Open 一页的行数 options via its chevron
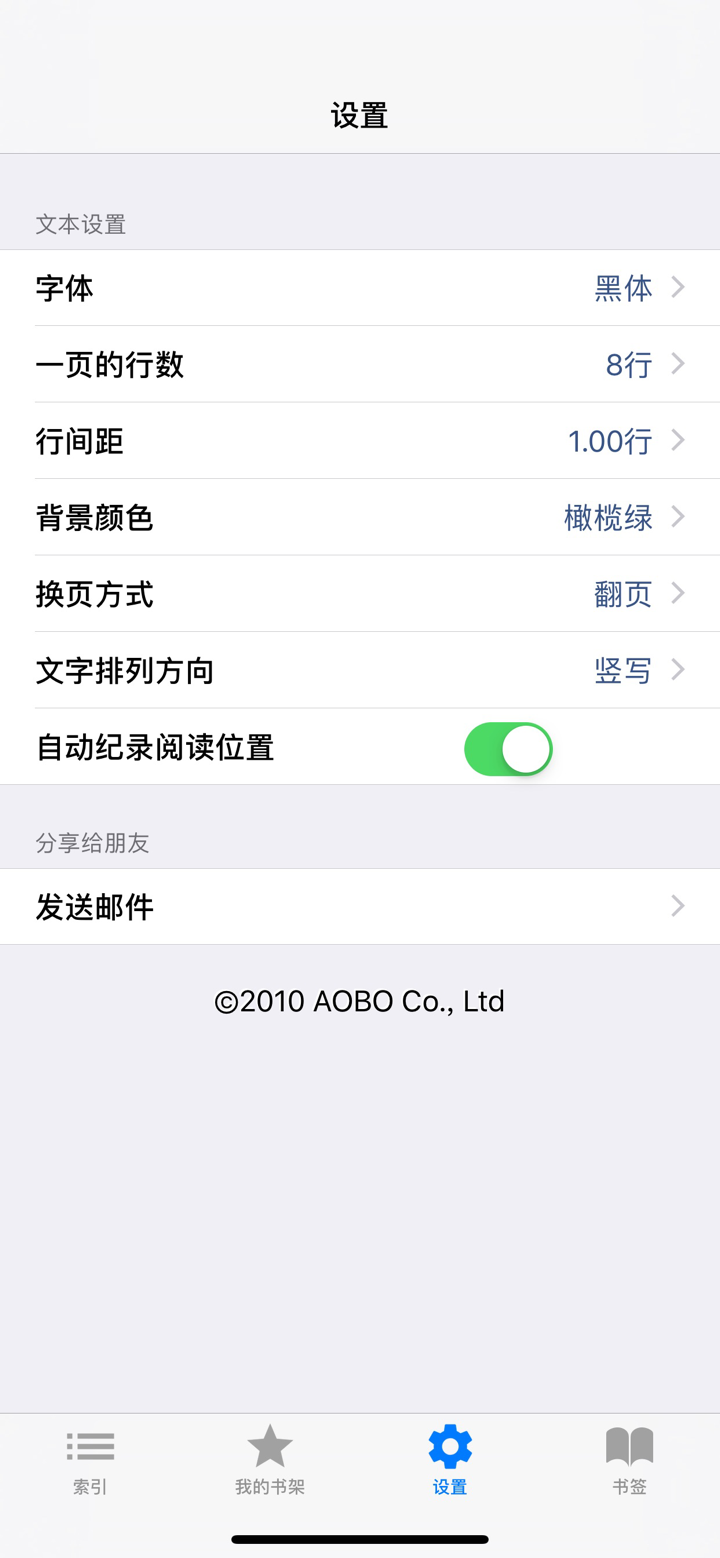The height and width of the screenshot is (1558, 720). tap(679, 364)
